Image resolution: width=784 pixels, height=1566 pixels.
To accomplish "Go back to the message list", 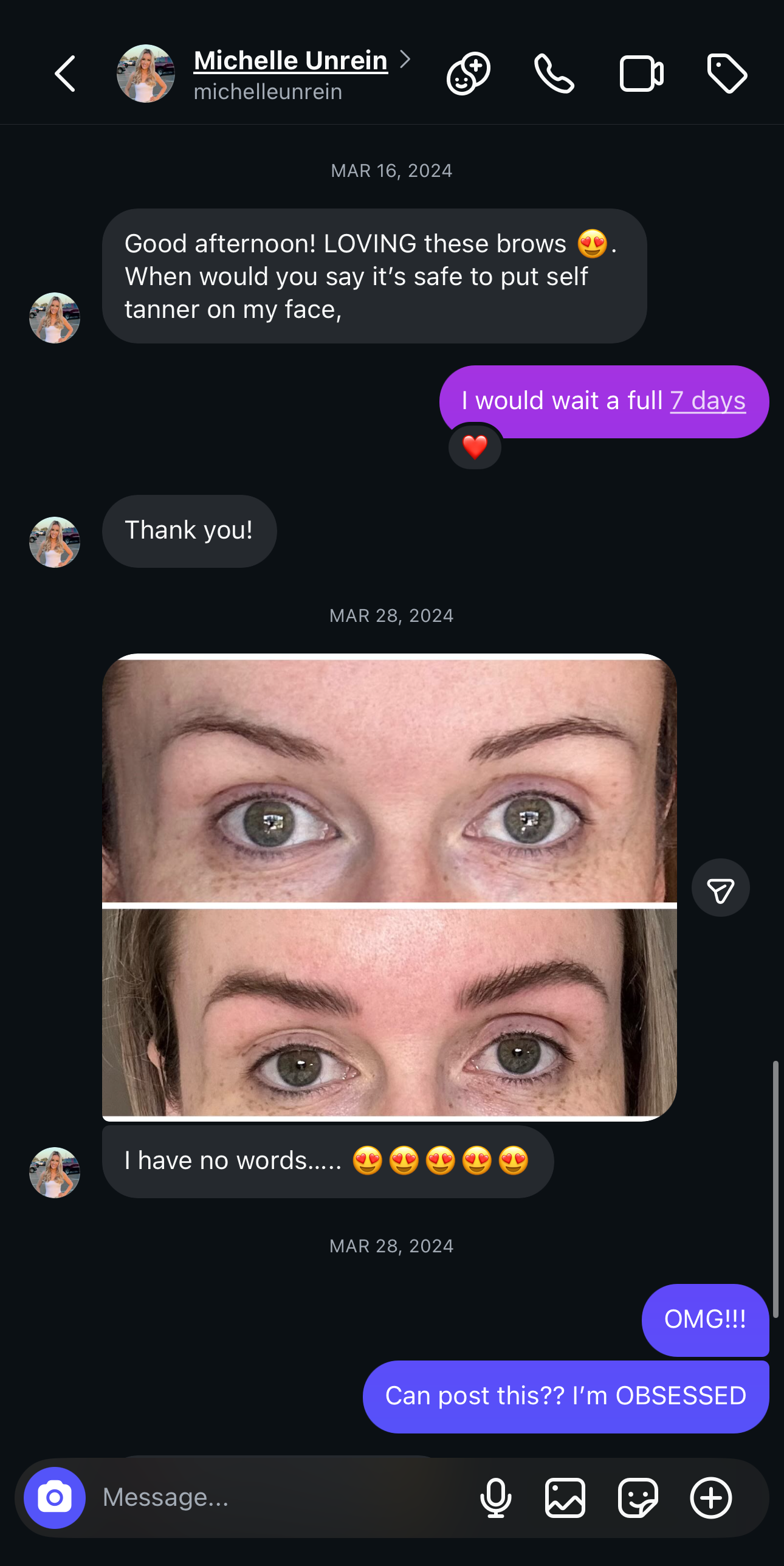I will tap(66, 74).
